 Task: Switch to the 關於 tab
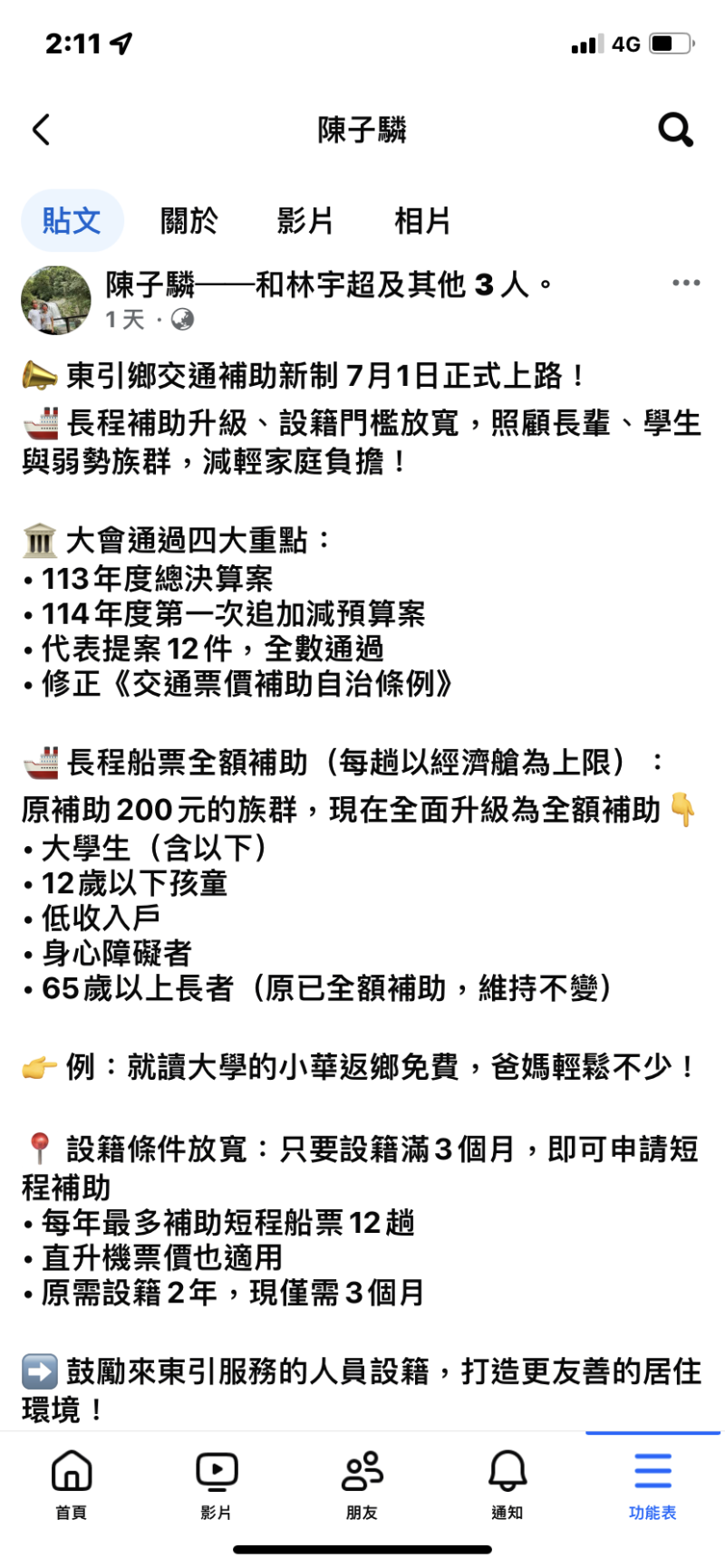tap(188, 220)
